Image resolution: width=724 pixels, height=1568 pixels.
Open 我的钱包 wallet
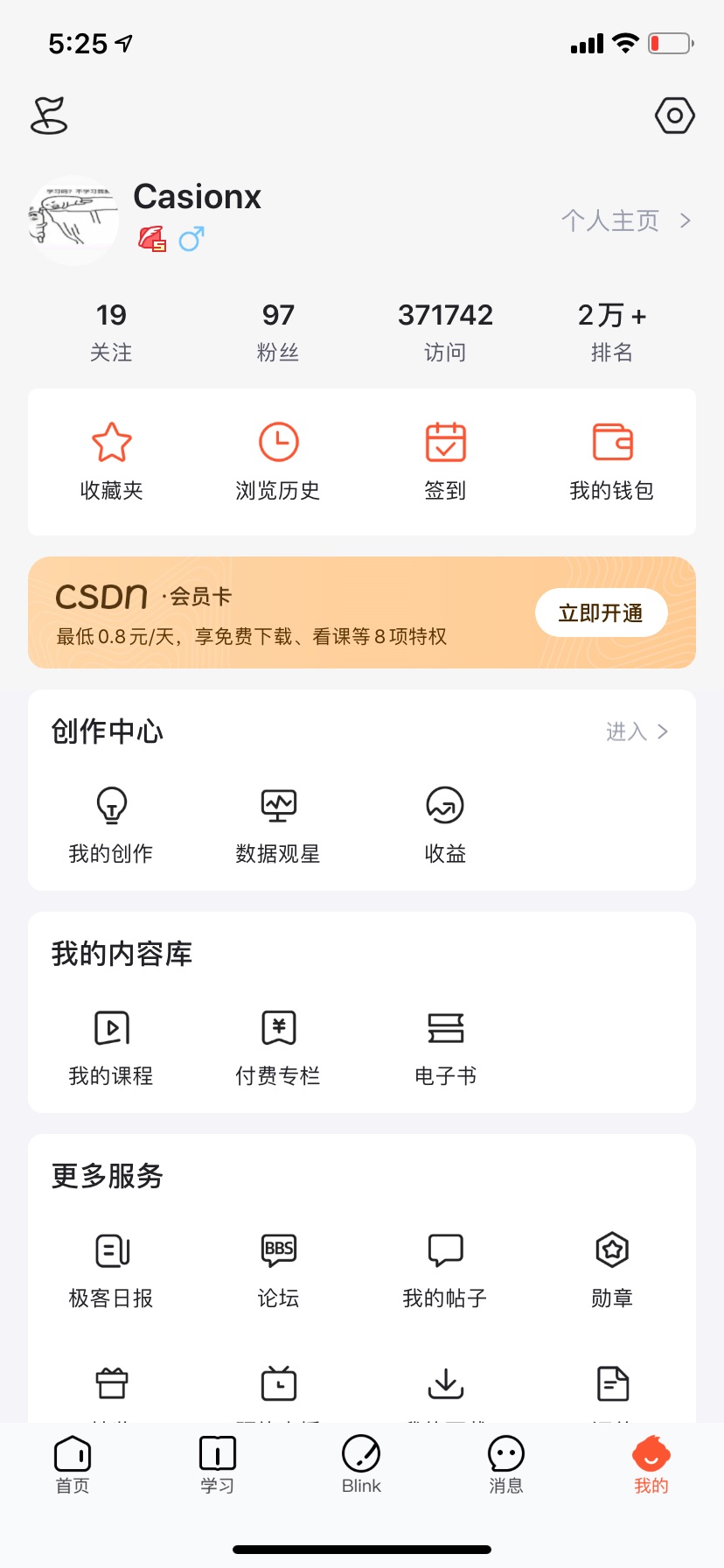tap(612, 461)
